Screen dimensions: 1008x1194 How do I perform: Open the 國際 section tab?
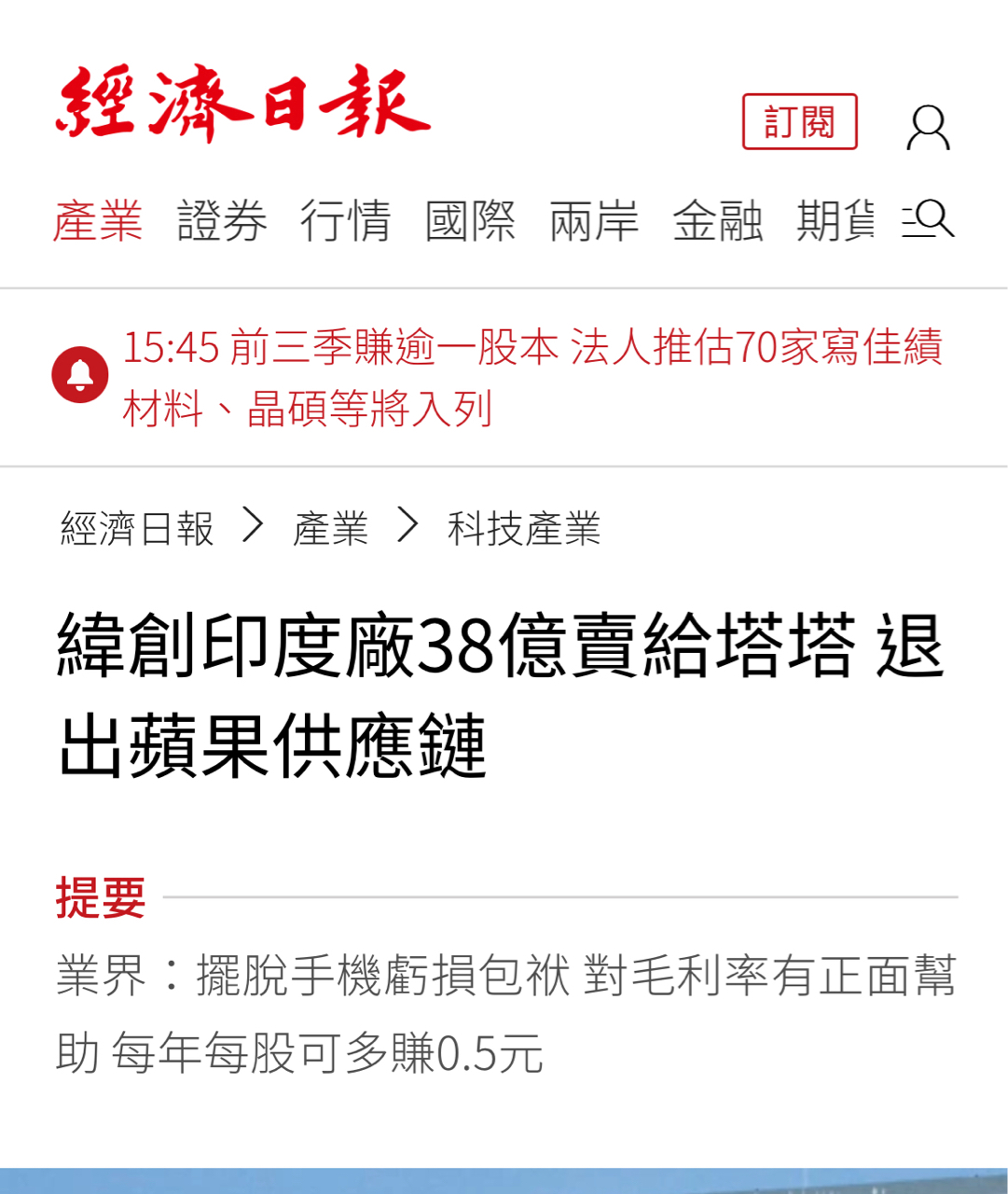tap(470, 221)
